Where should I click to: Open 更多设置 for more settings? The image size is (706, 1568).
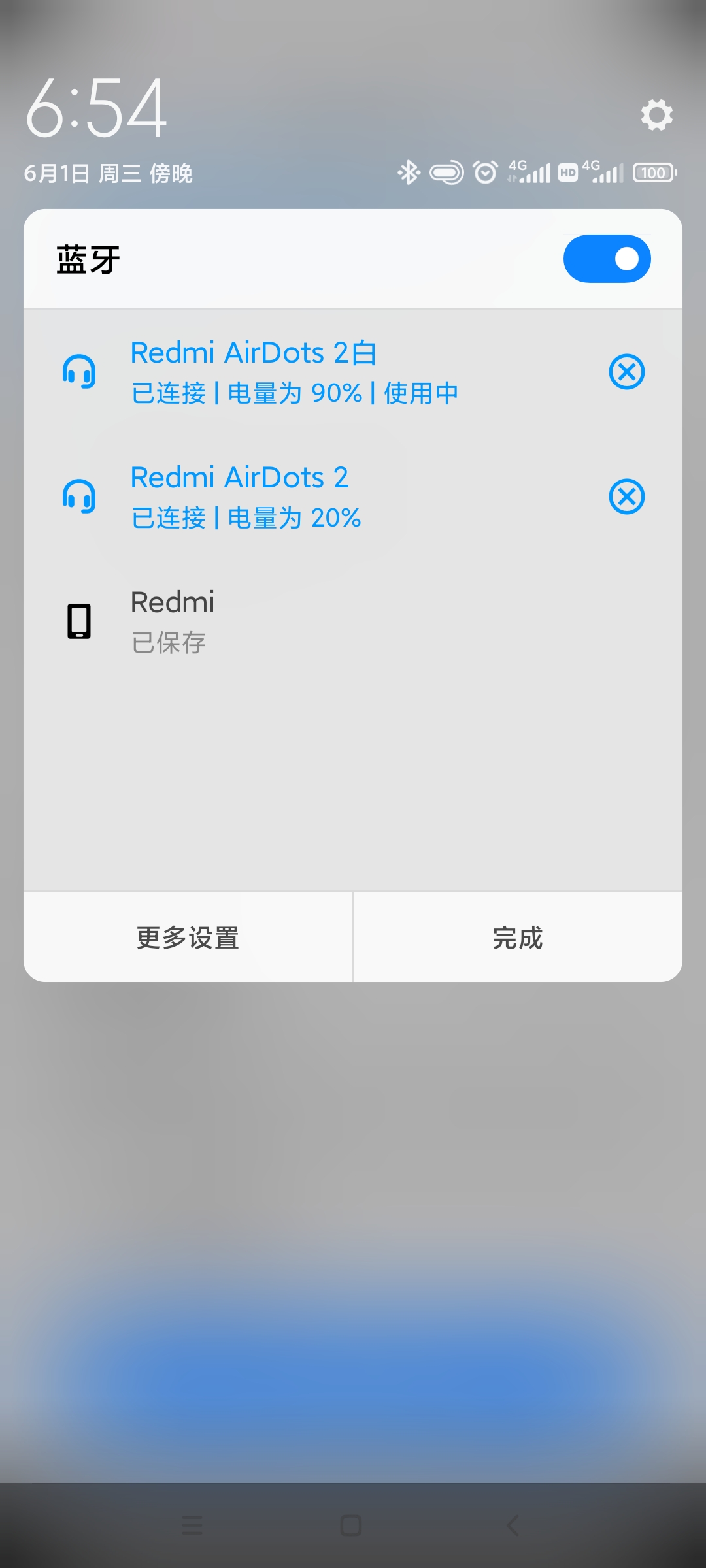click(188, 938)
